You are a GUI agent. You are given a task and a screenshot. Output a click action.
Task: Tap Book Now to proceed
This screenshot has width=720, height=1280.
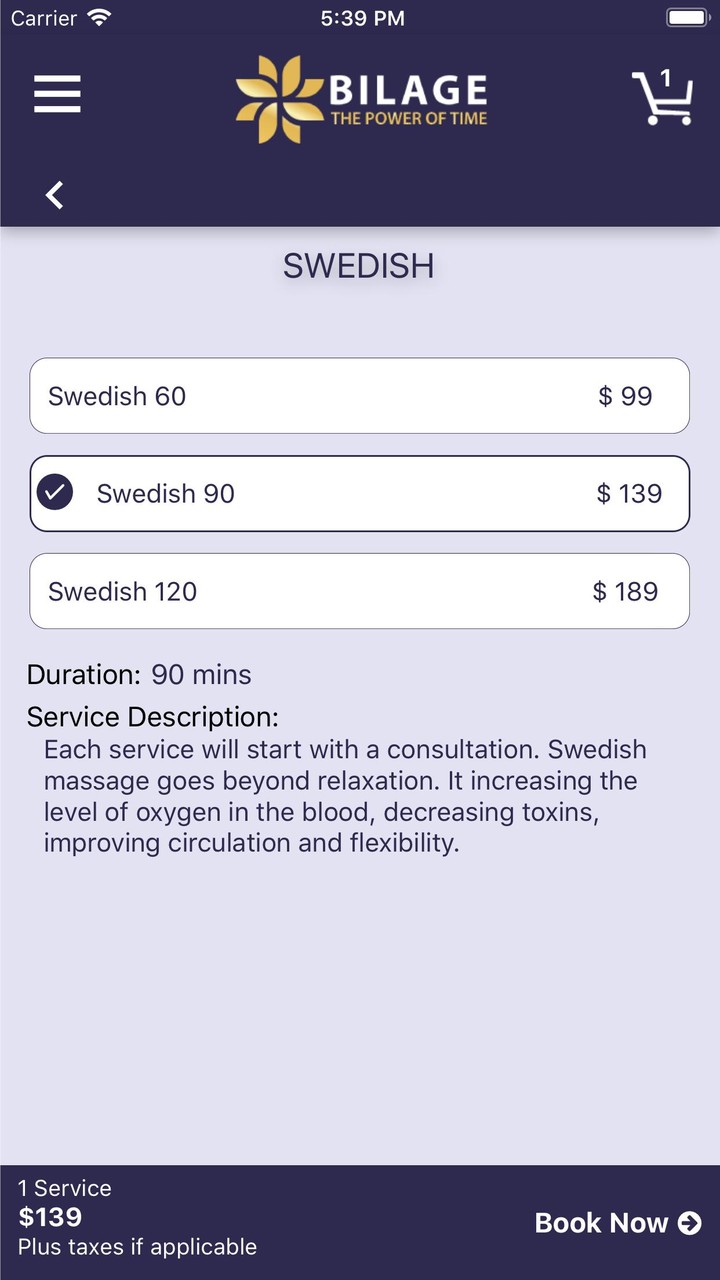[617, 1222]
